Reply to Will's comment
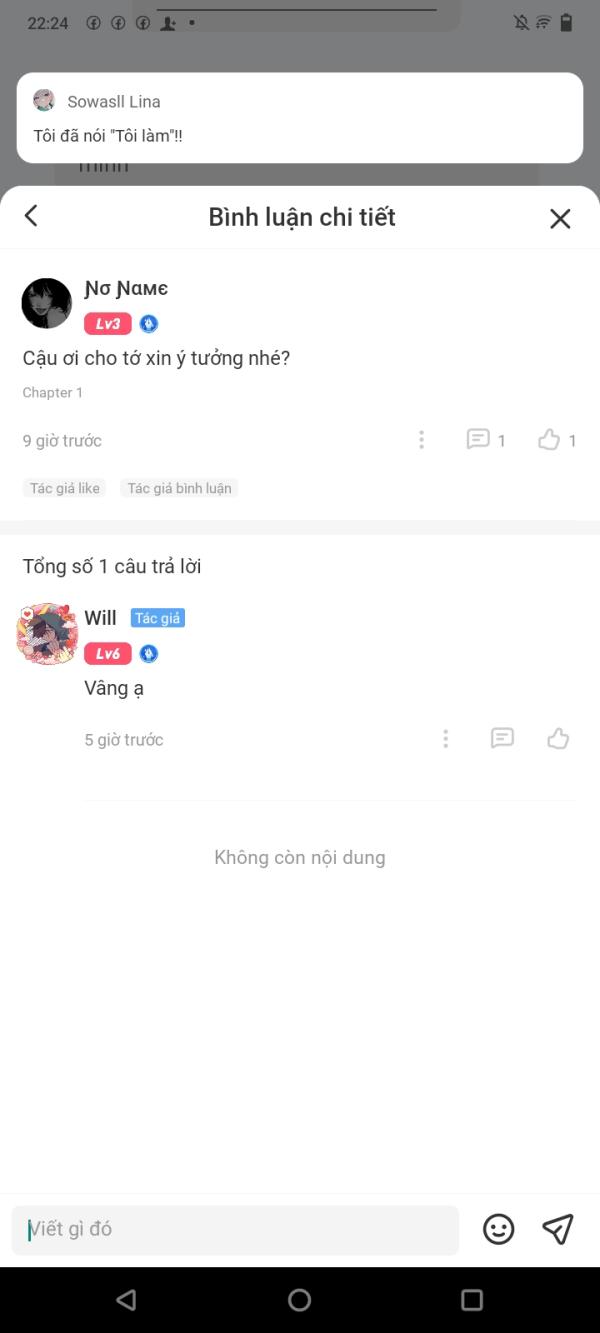Viewport: 600px width, 1333px height. pos(502,738)
